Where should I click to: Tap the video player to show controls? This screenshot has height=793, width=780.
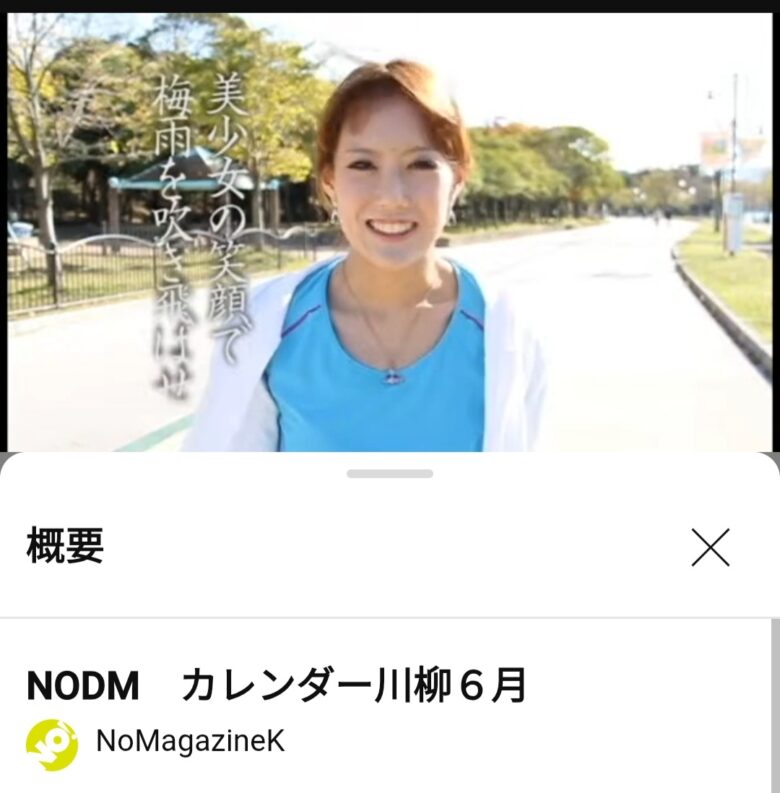[x=390, y=232]
